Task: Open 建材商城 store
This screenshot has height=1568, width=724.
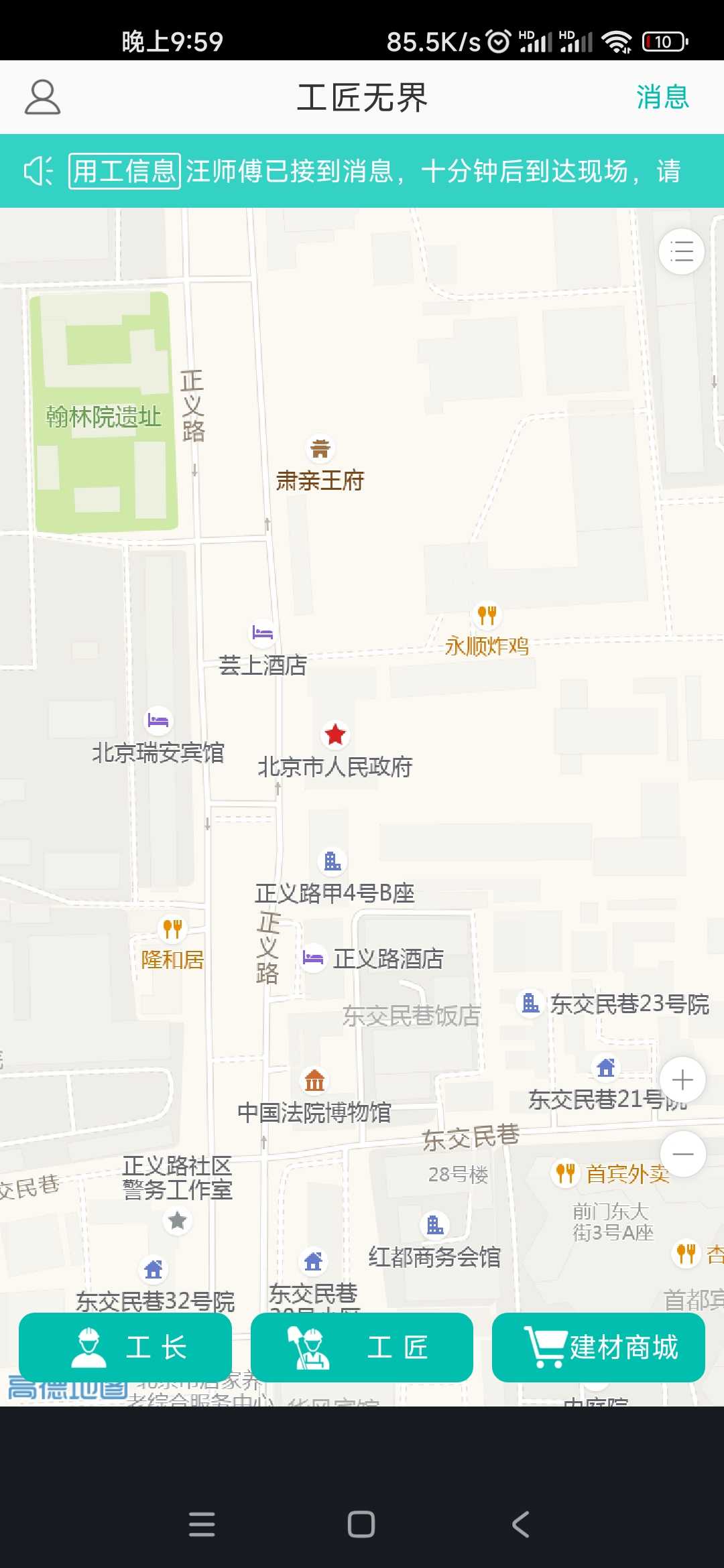Action: [599, 1347]
